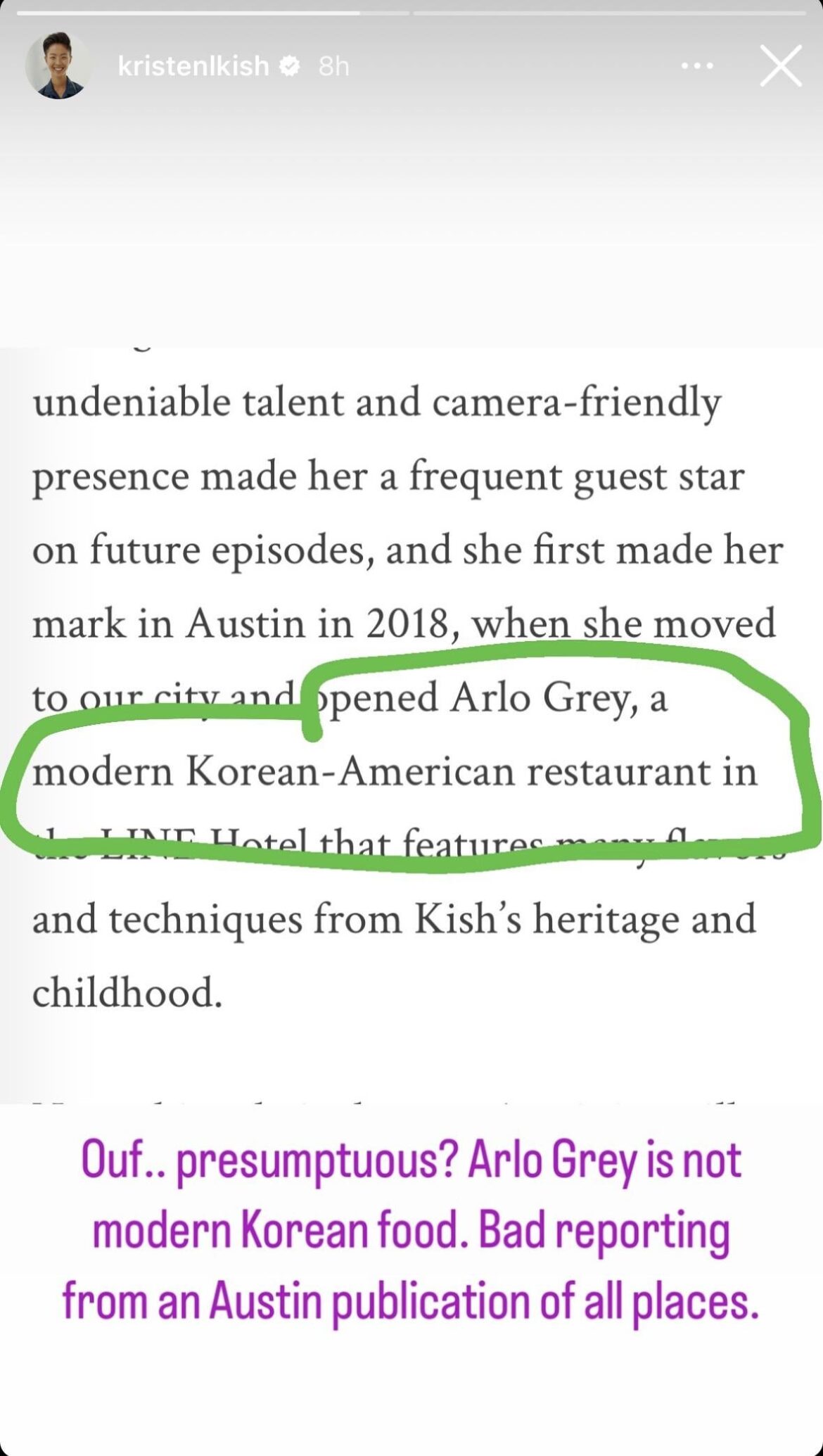The width and height of the screenshot is (823, 1456).
Task: Close the story with the X icon
Action: click(779, 65)
